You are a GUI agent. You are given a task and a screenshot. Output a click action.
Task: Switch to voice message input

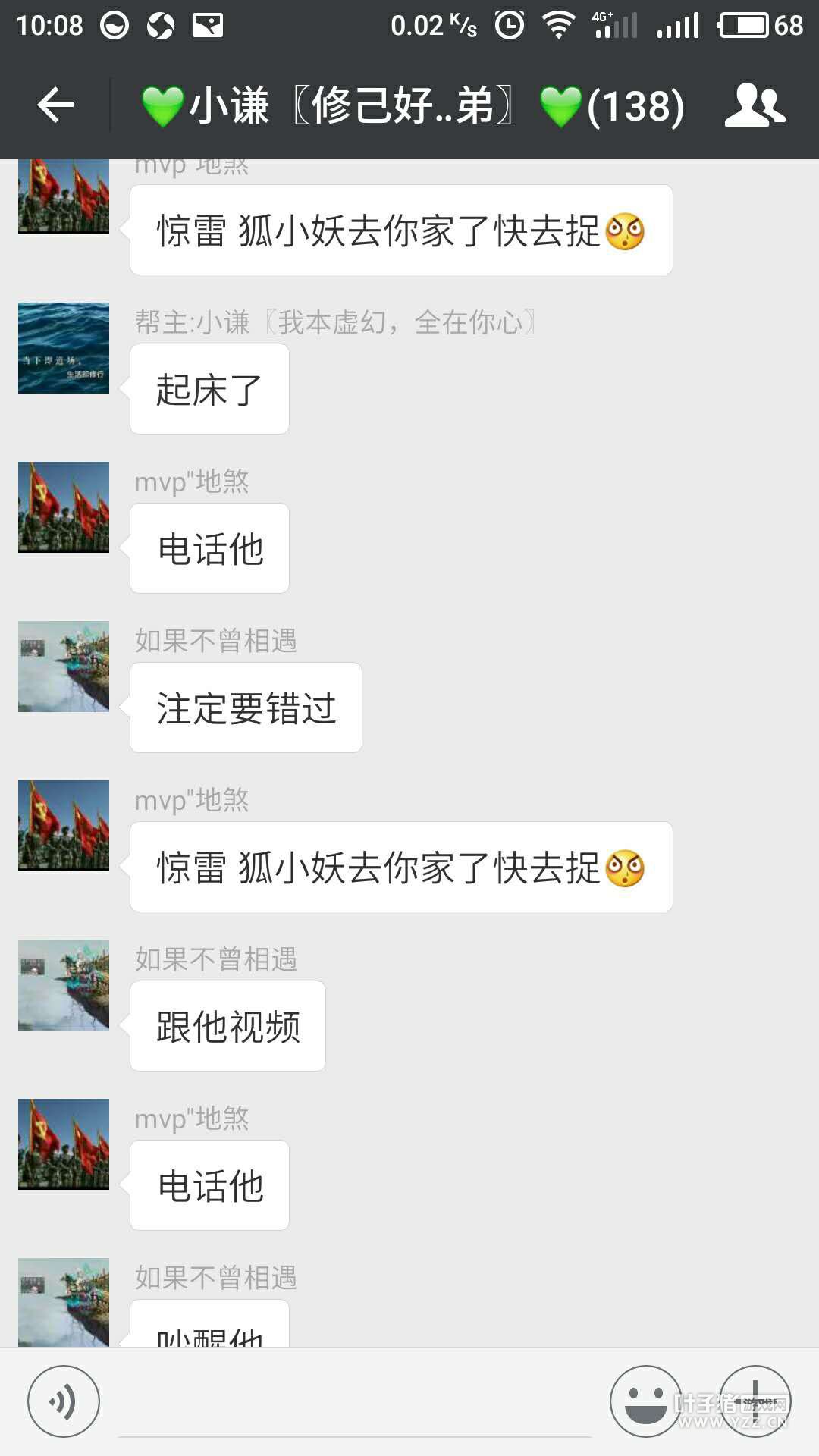click(64, 1401)
